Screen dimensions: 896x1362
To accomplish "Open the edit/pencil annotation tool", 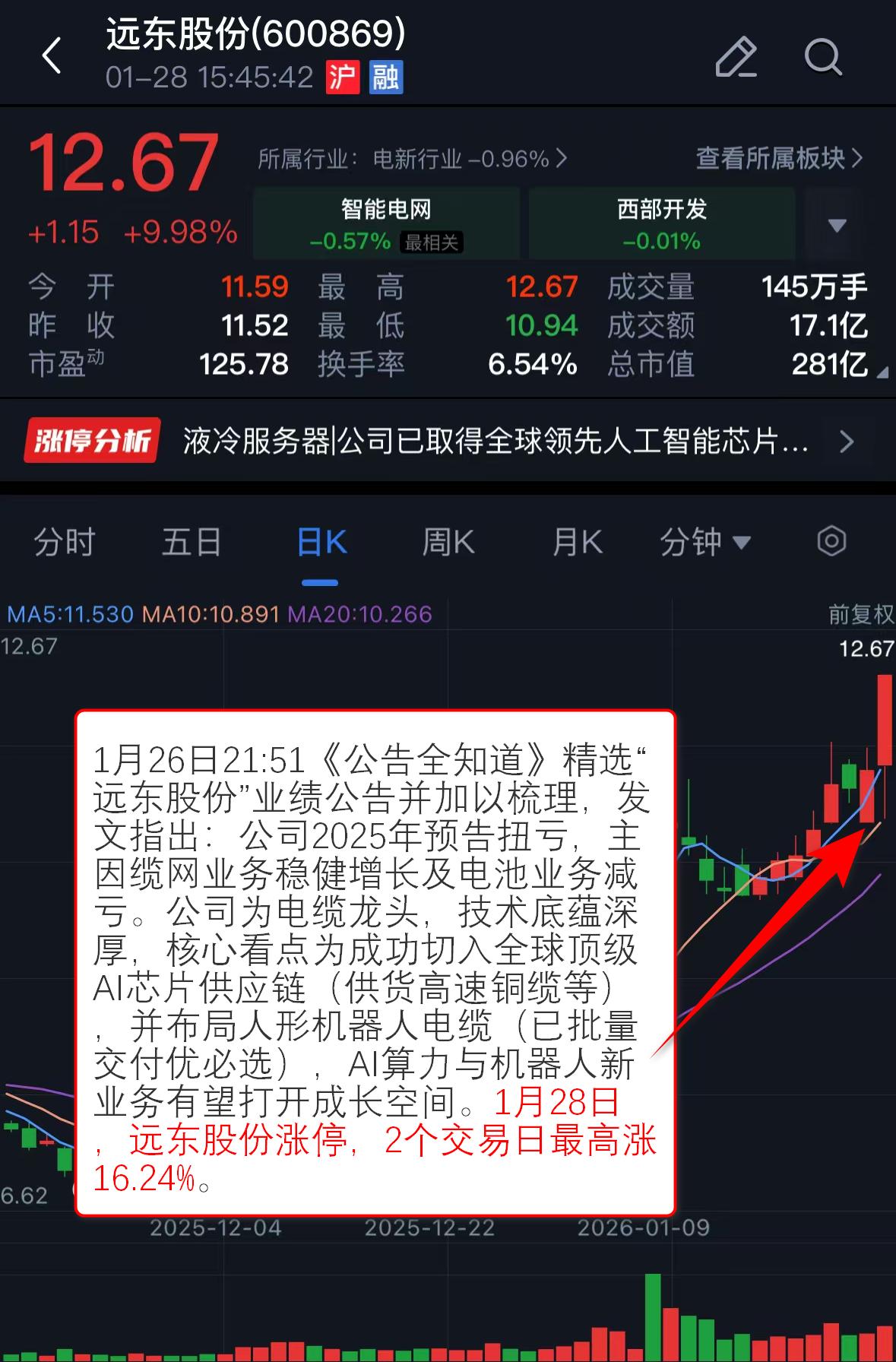I will (736, 58).
